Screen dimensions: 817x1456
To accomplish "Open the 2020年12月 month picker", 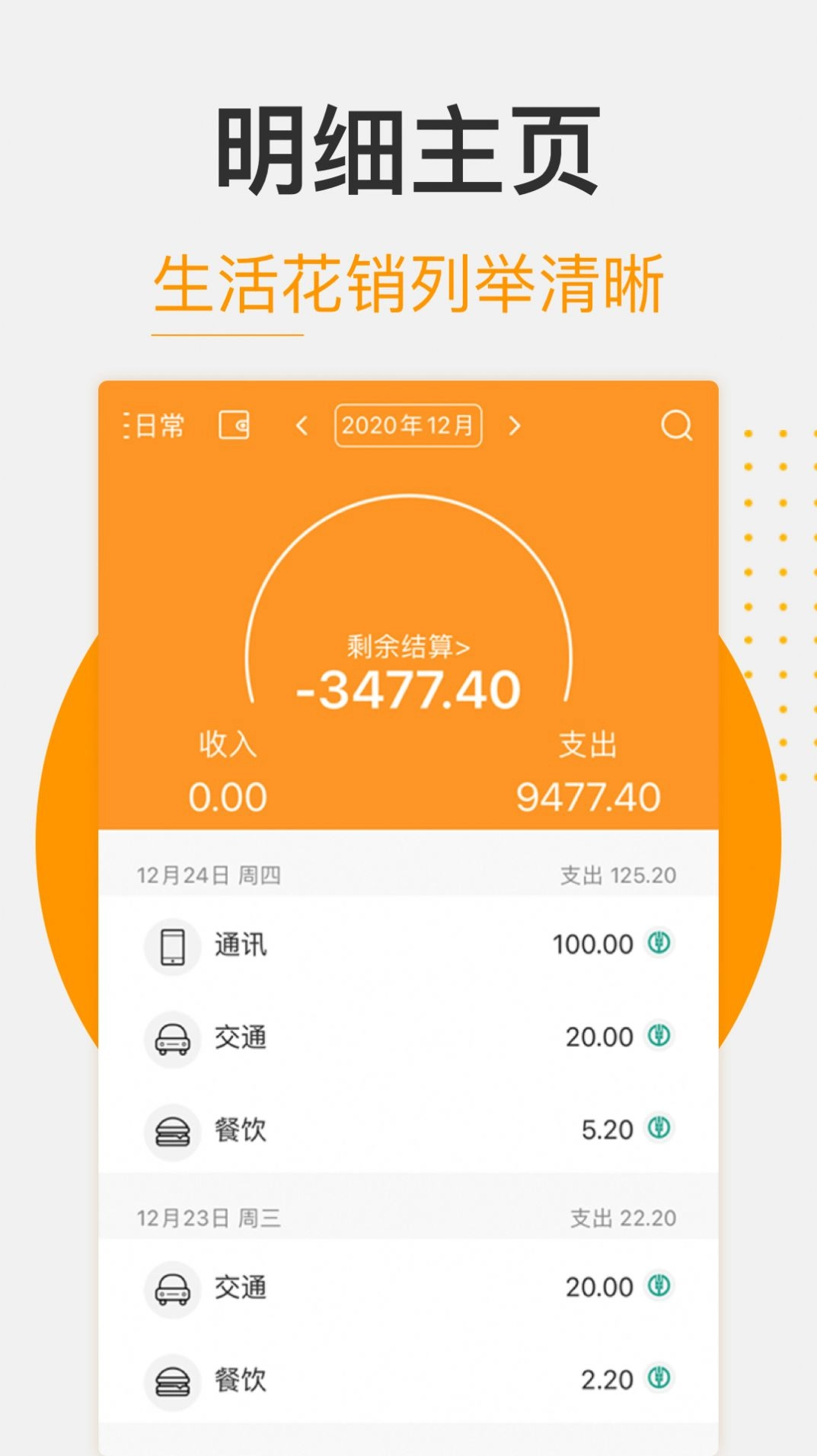I will click(410, 425).
